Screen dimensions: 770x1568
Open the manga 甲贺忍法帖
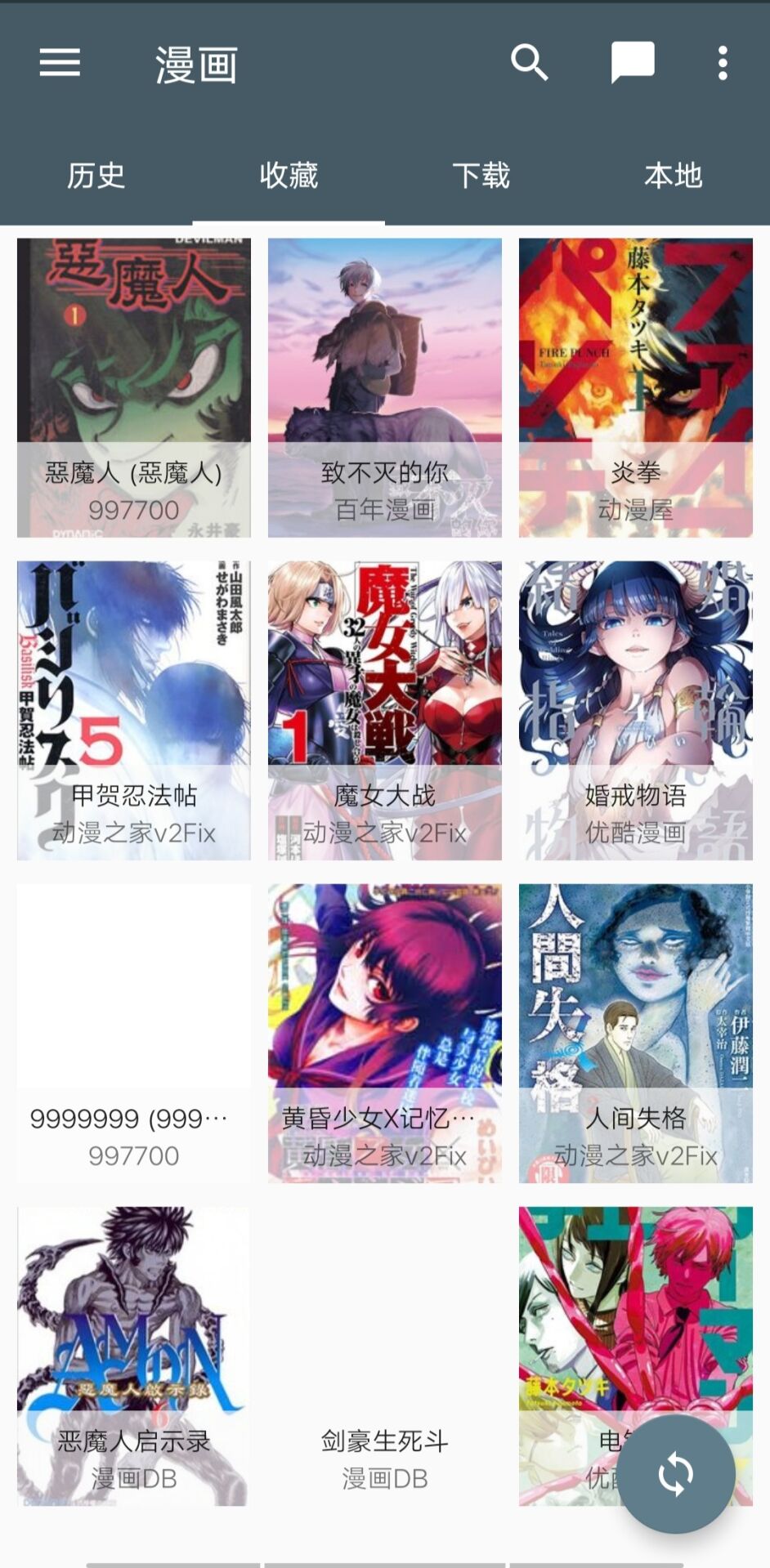(x=134, y=710)
